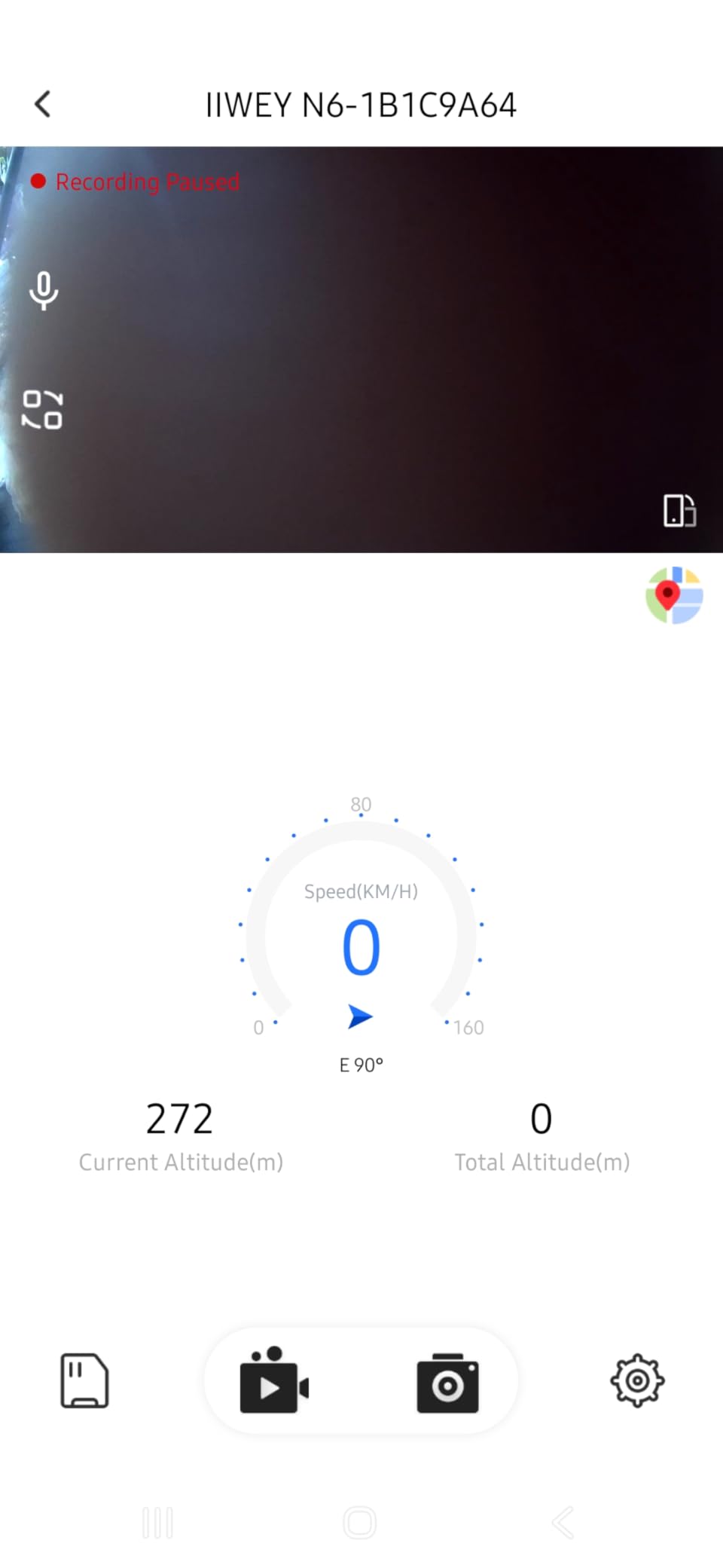Toggle the microphone on the live view
This screenshot has height=1568, width=723.
[44, 290]
